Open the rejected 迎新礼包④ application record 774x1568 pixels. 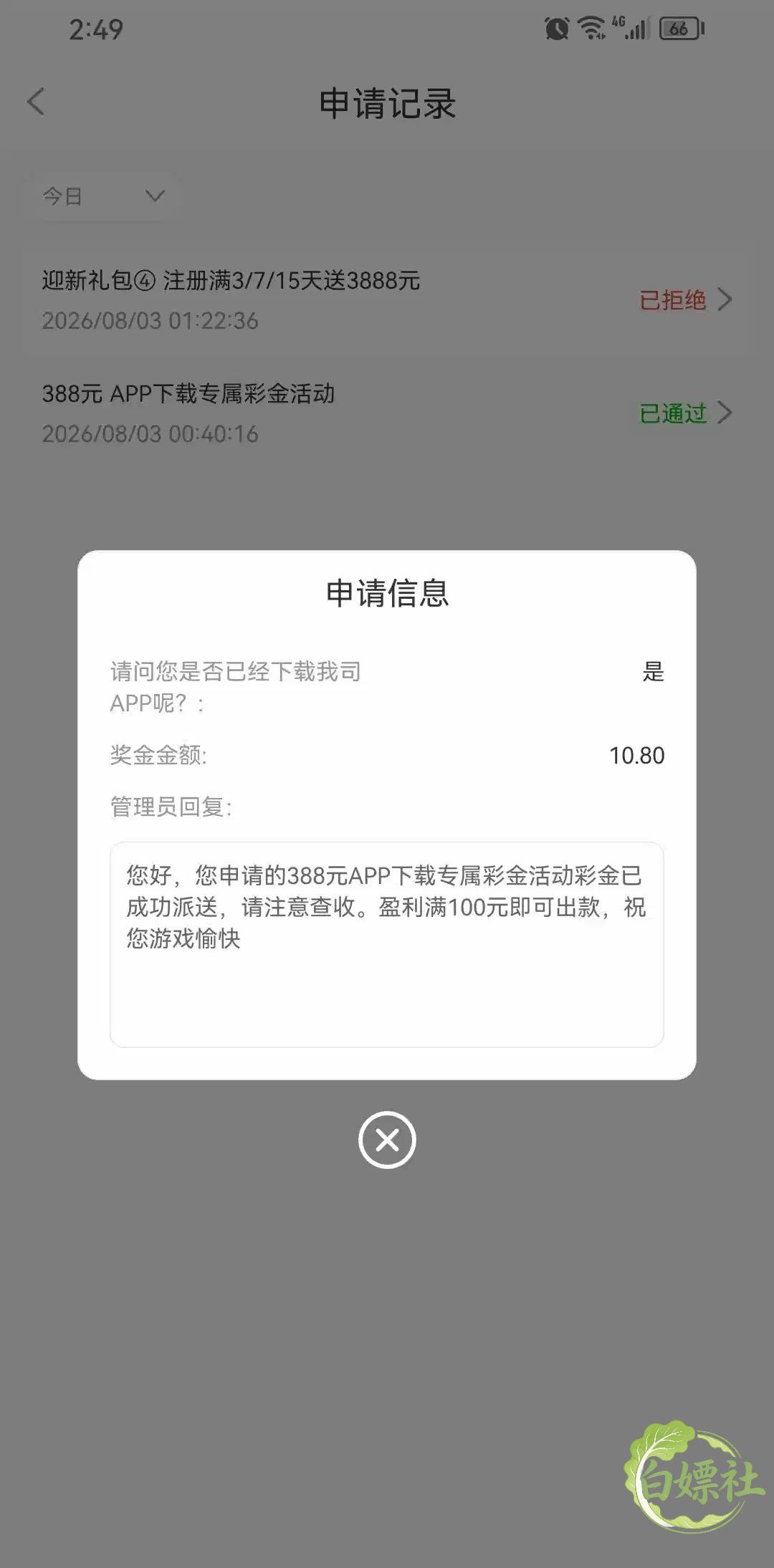tap(387, 299)
